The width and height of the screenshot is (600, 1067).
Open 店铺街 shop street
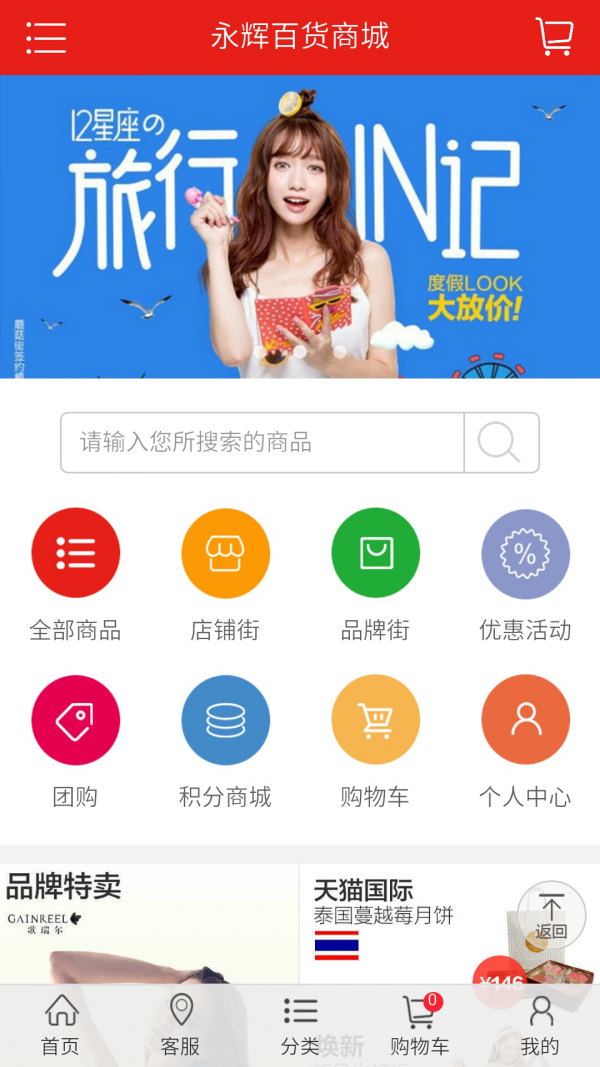(225, 553)
